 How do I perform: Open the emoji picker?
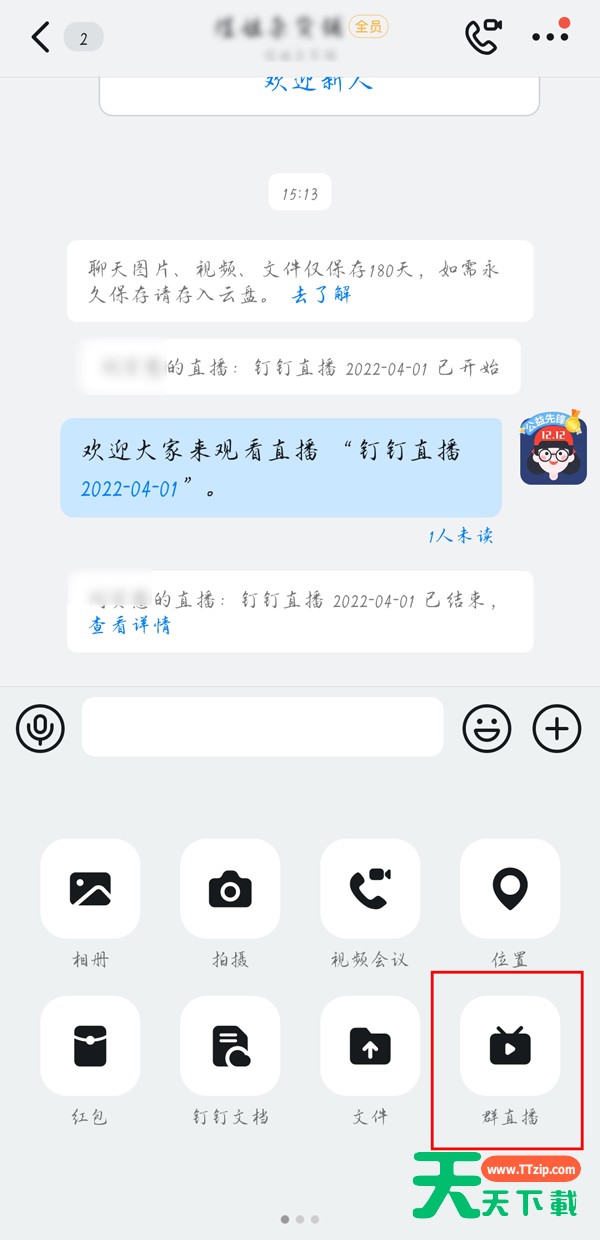pyautogui.click(x=487, y=729)
